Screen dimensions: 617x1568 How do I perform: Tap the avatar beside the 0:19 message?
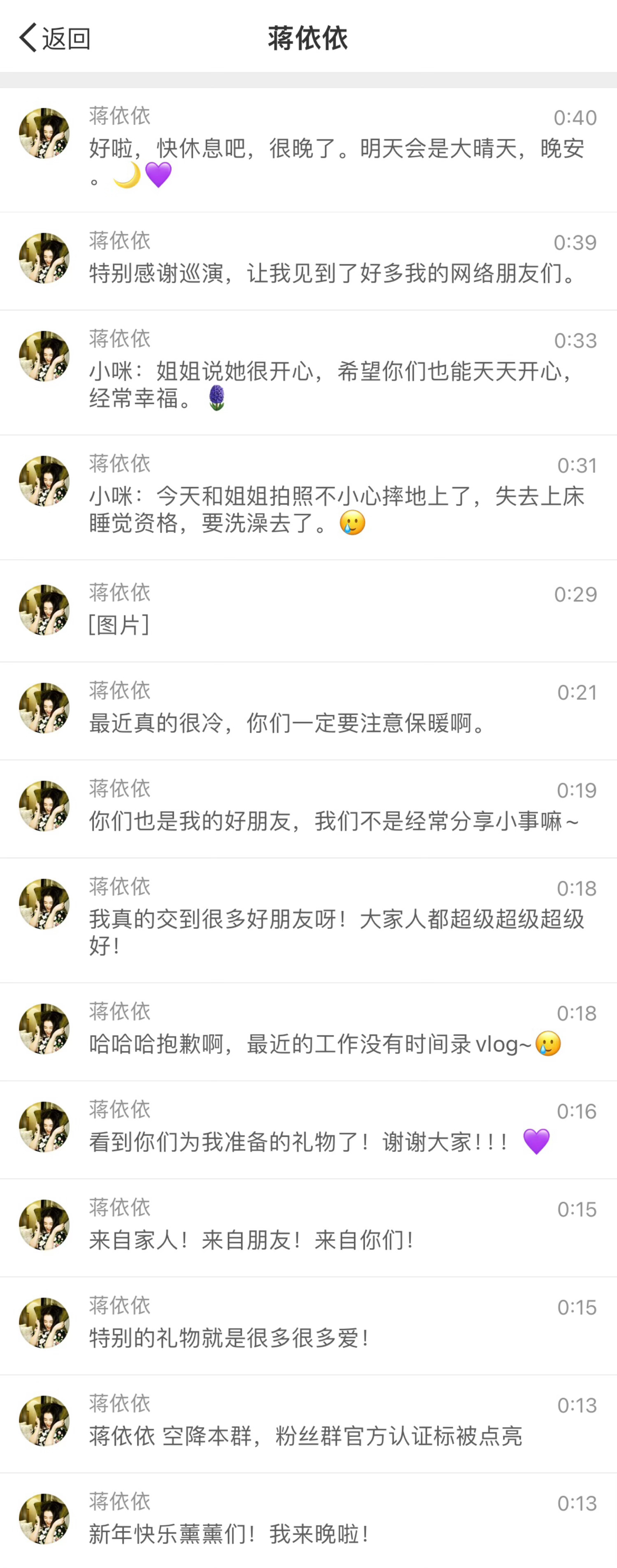pos(44,806)
